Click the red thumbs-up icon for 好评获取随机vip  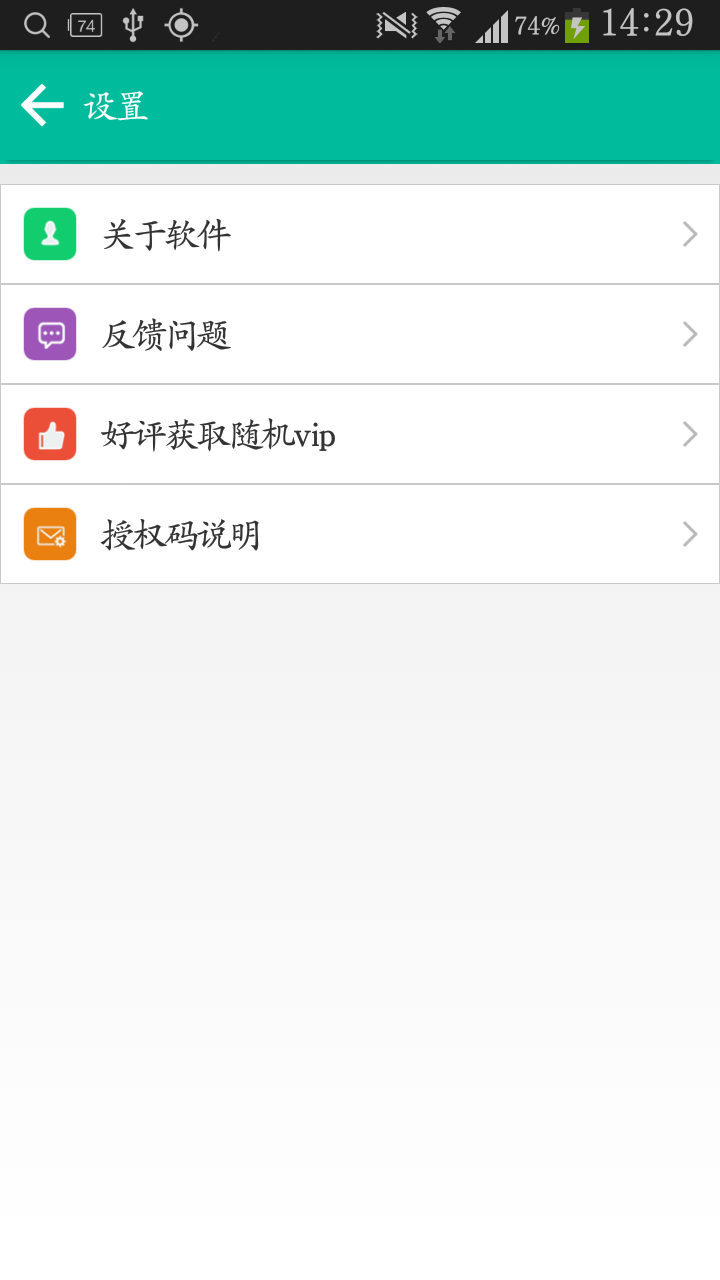[50, 433]
